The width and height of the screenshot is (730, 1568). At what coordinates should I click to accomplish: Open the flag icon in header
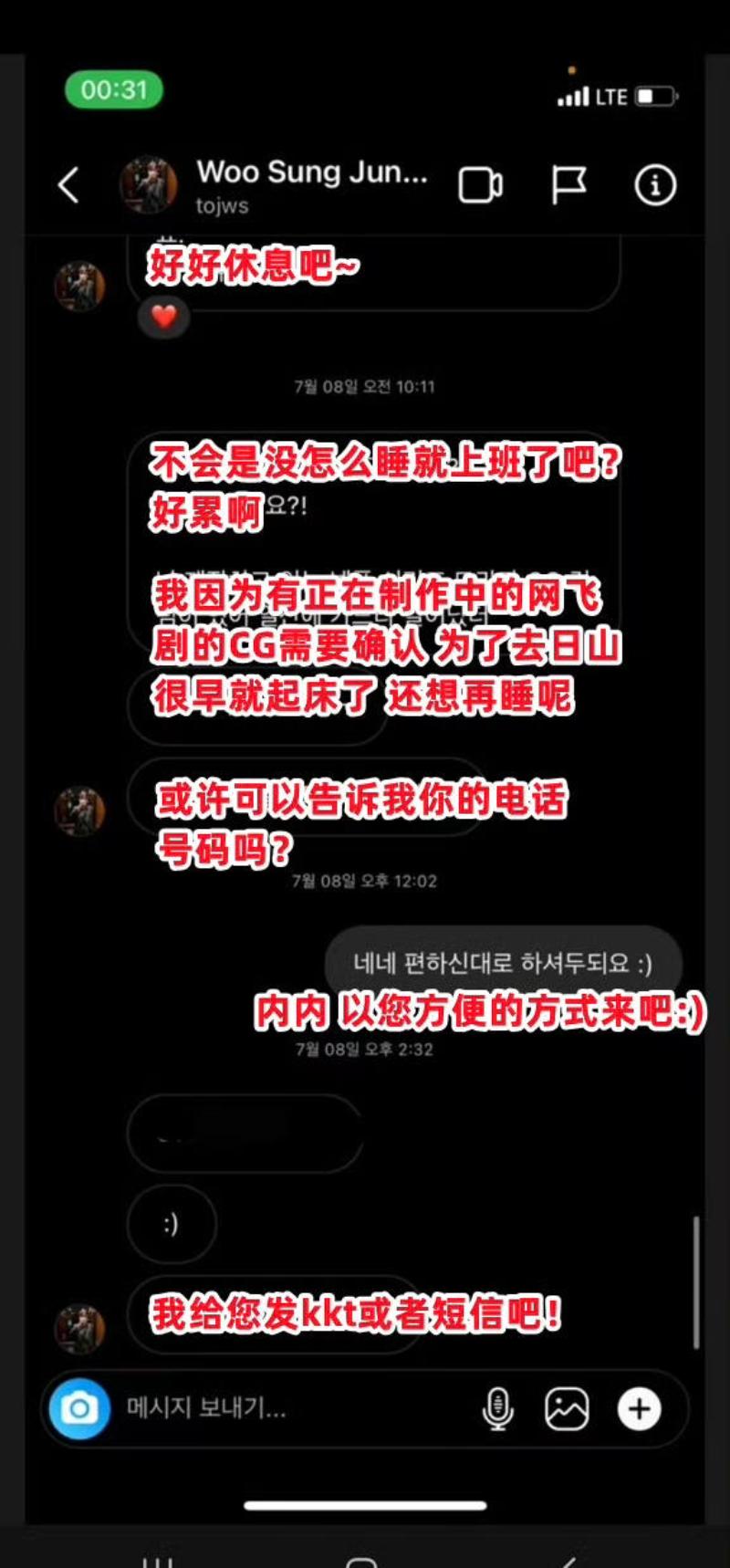(568, 185)
